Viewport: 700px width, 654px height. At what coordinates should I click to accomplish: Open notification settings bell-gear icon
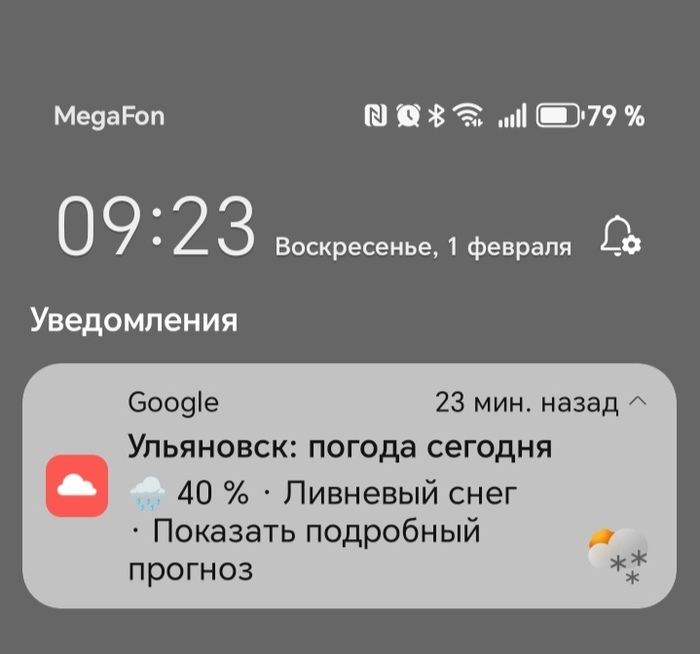coord(621,237)
